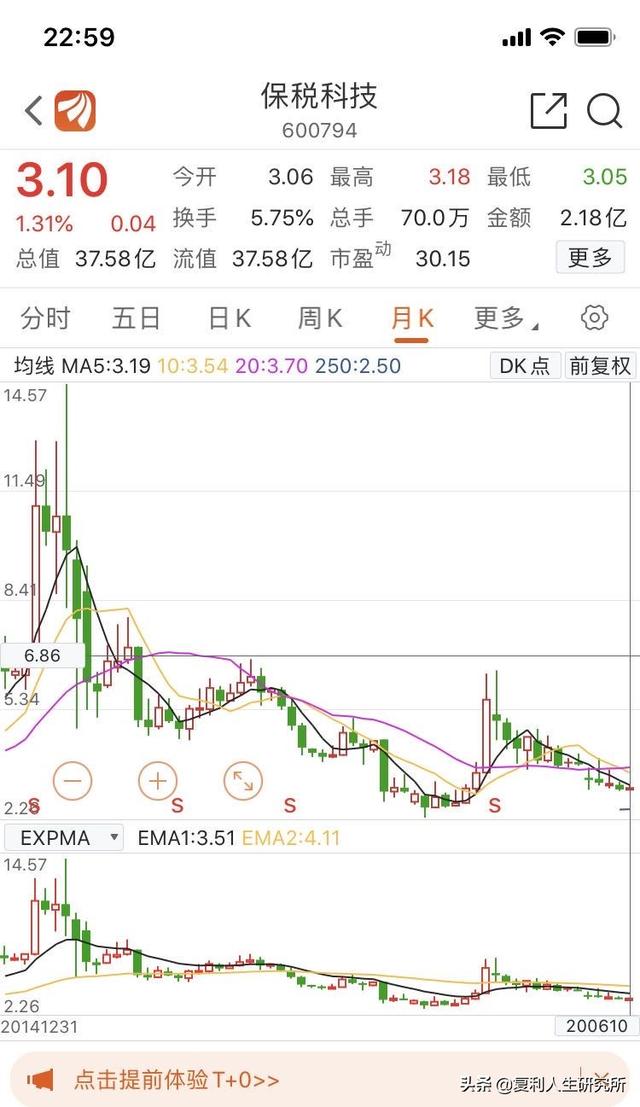The width and height of the screenshot is (640, 1107).
Task: Expand the 更多 chart period dropdown
Action: (x=505, y=318)
